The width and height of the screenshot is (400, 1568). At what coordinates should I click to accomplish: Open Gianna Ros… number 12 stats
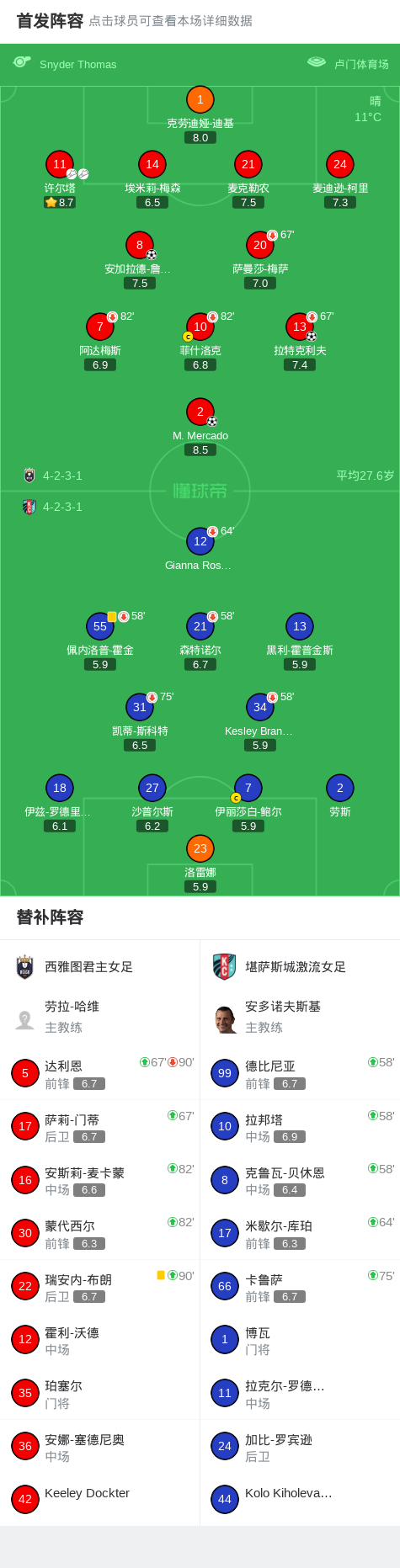point(200,541)
